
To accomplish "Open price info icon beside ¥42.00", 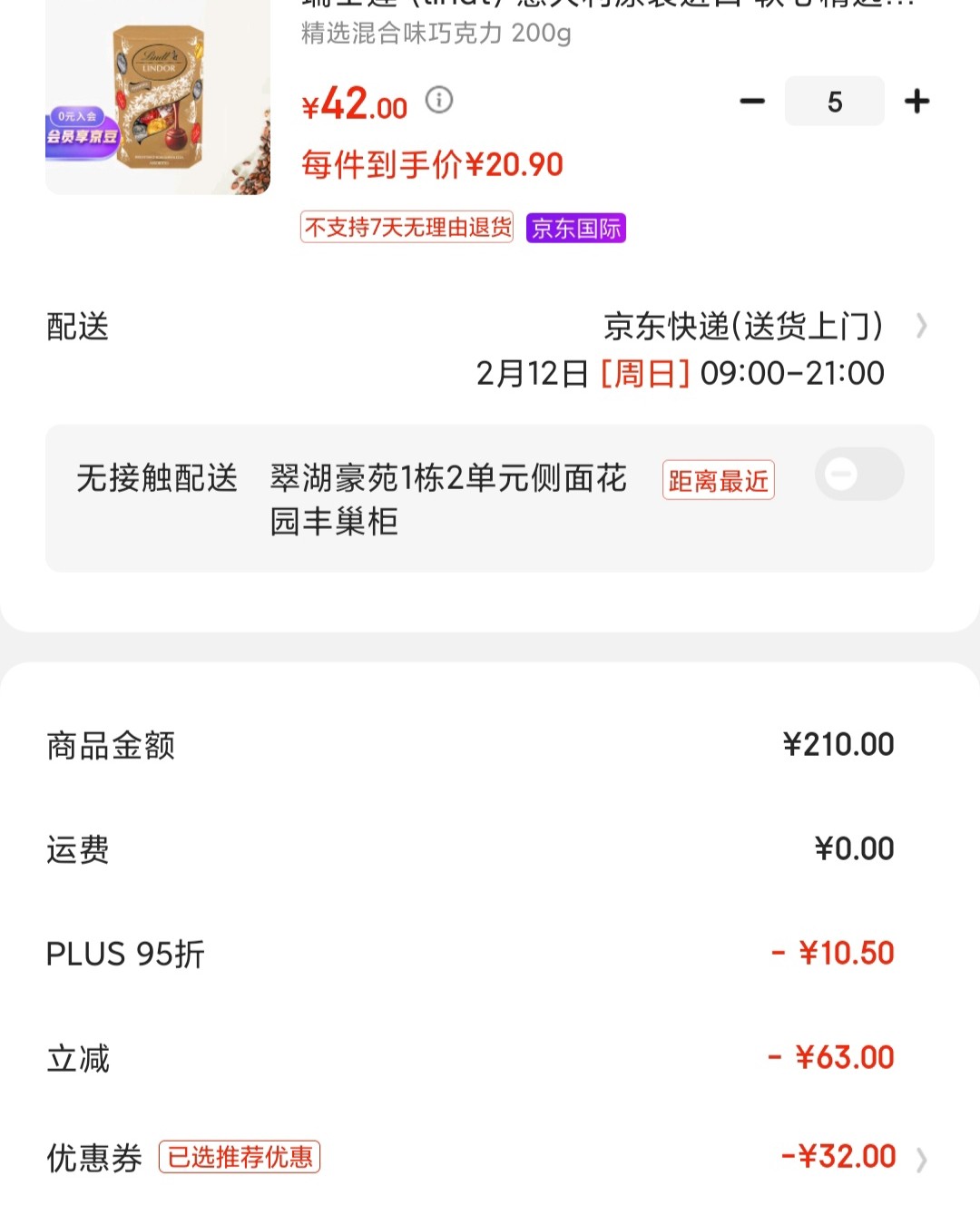I will pos(439,99).
